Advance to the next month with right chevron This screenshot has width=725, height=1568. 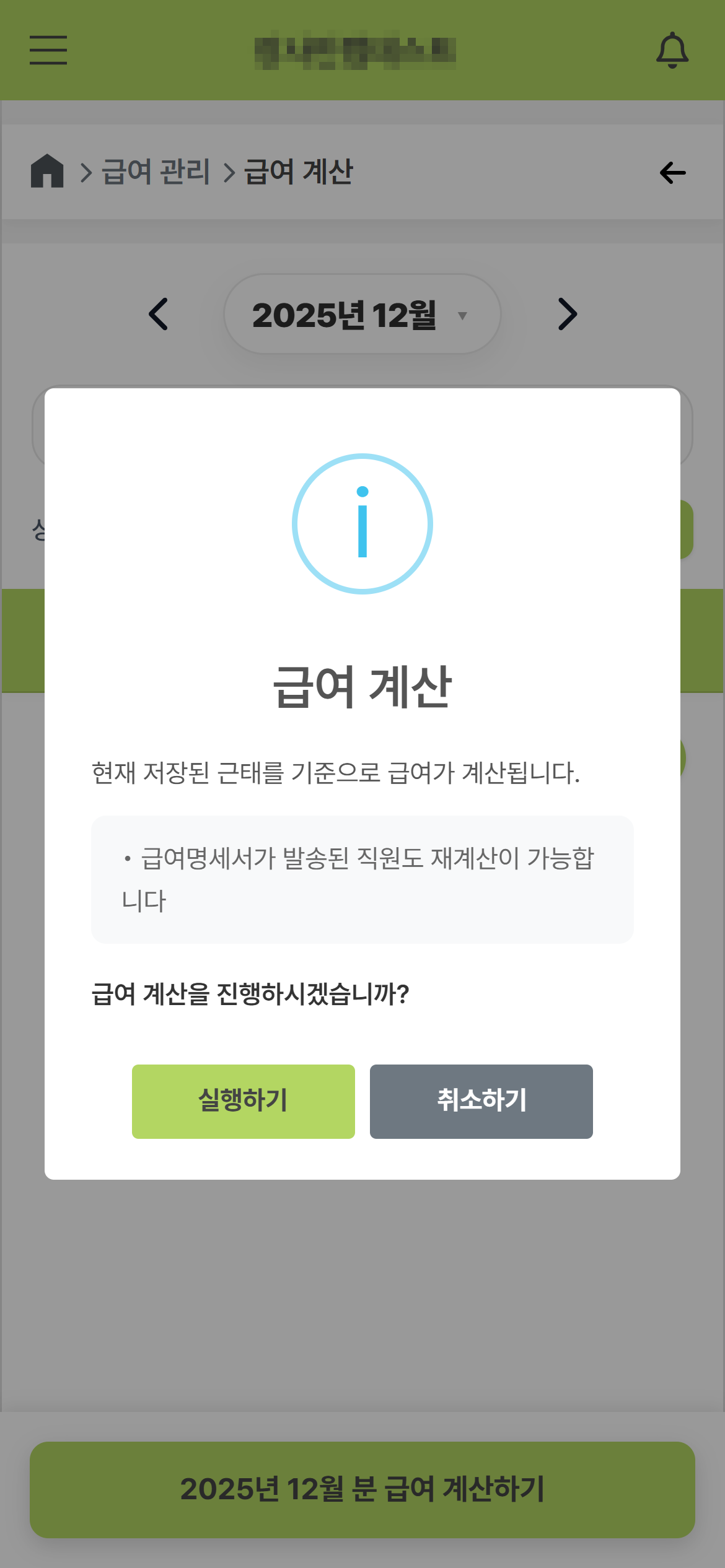(566, 314)
